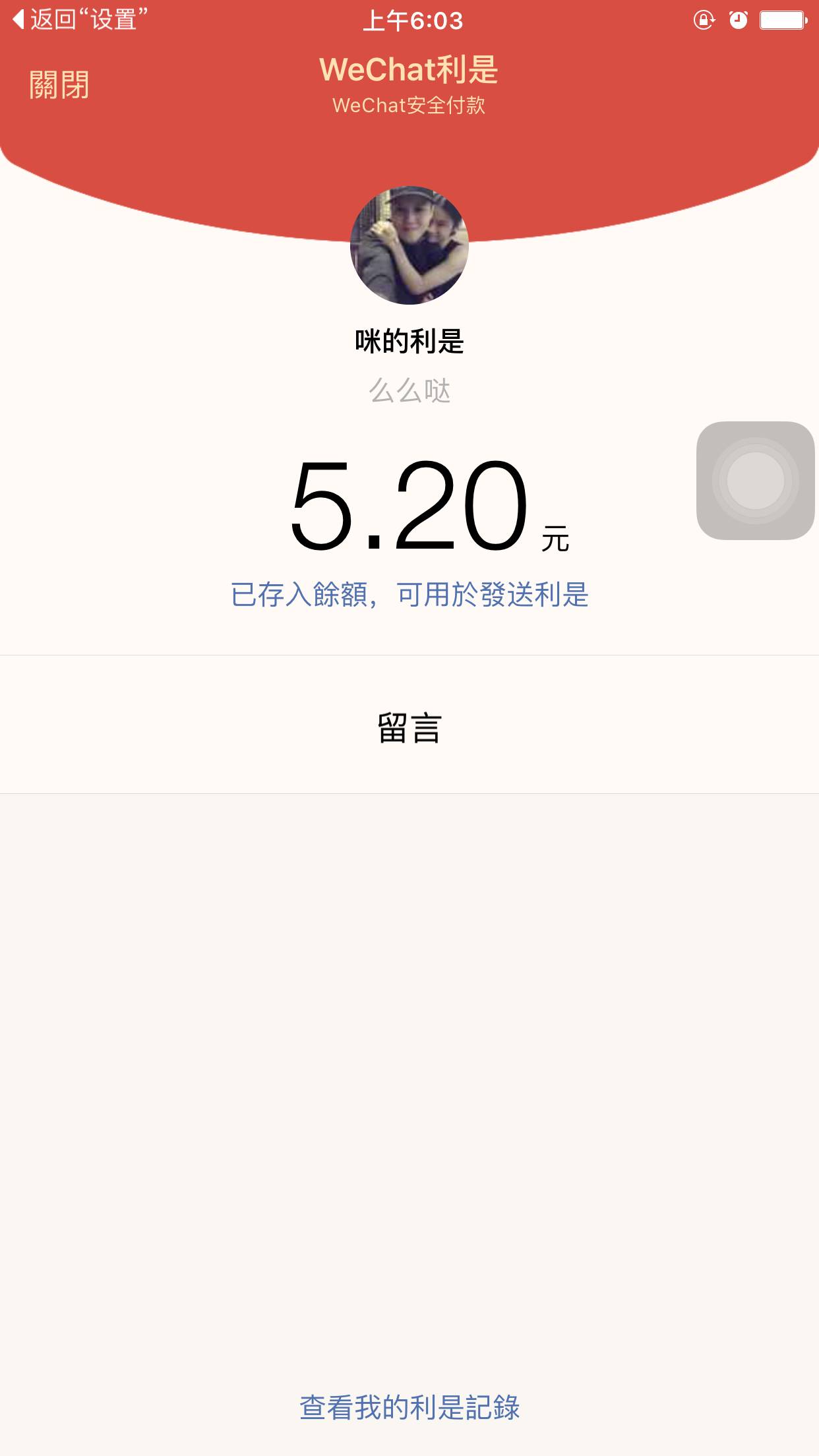The width and height of the screenshot is (819, 1456).
Task: View my red packet records
Action: click(409, 1407)
